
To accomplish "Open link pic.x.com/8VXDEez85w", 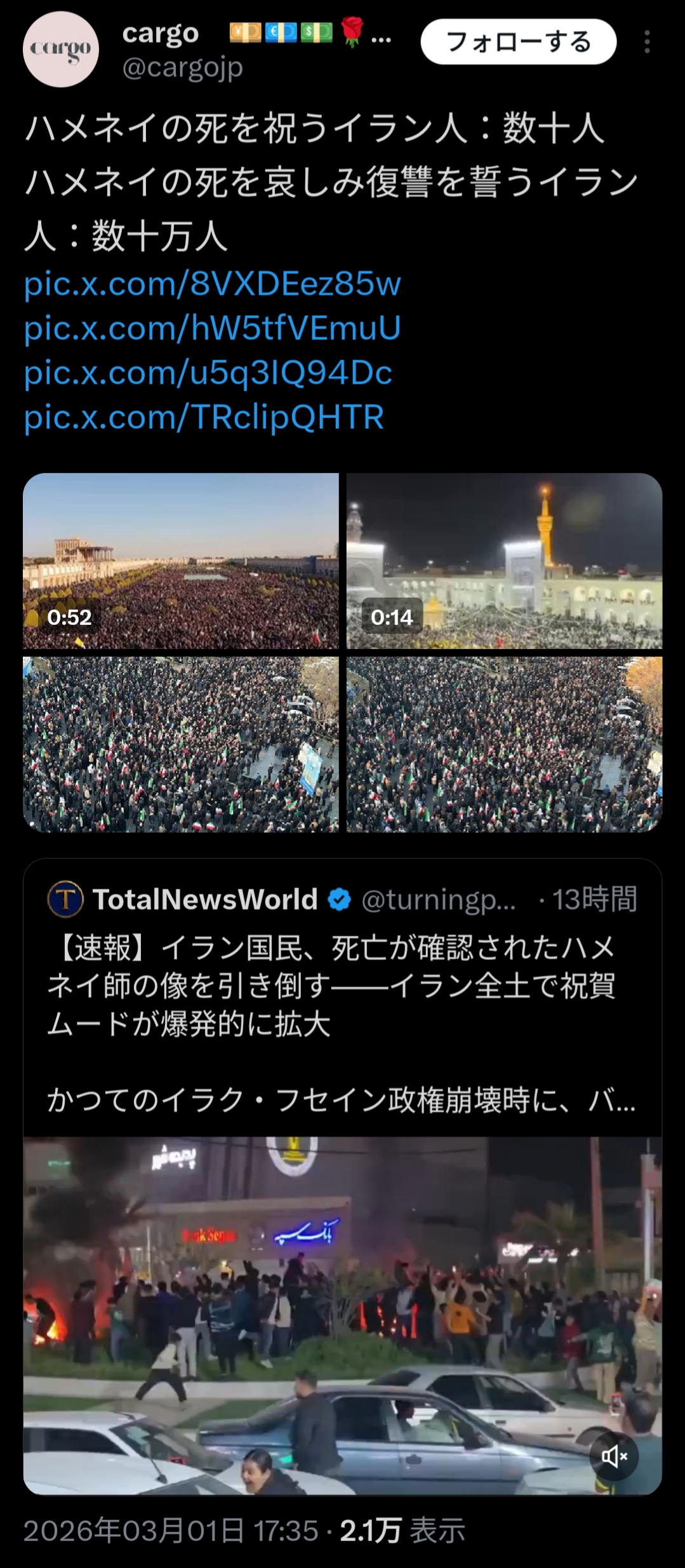I will (x=212, y=283).
